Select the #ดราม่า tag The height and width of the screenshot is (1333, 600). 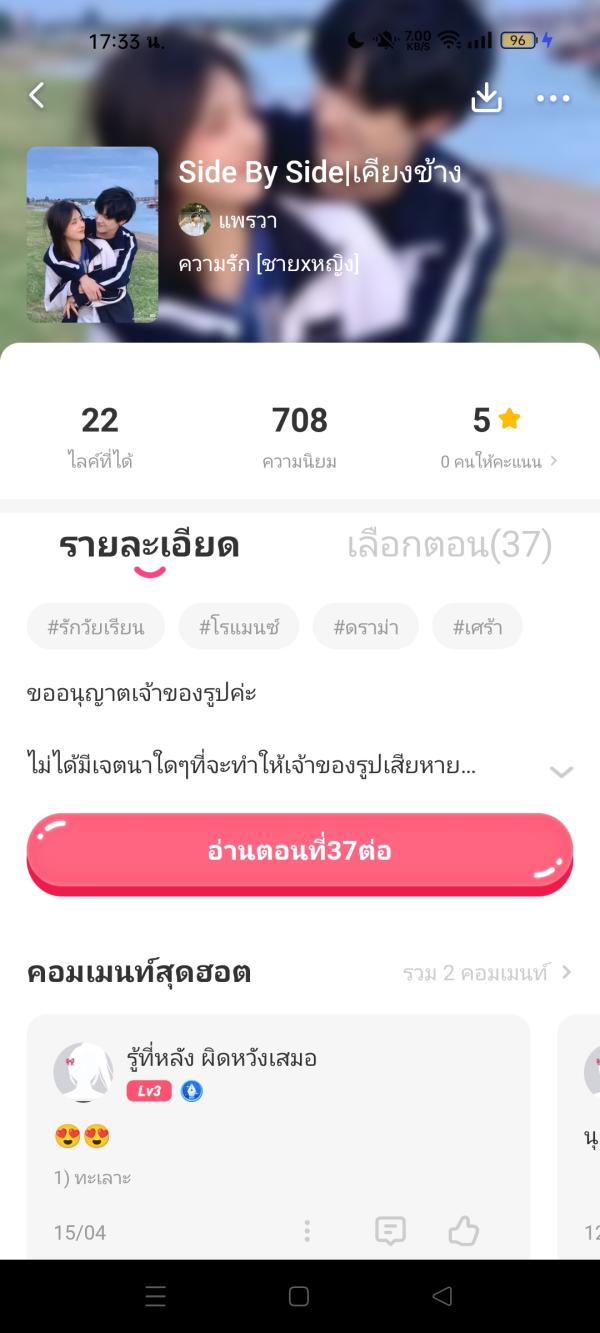[366, 627]
